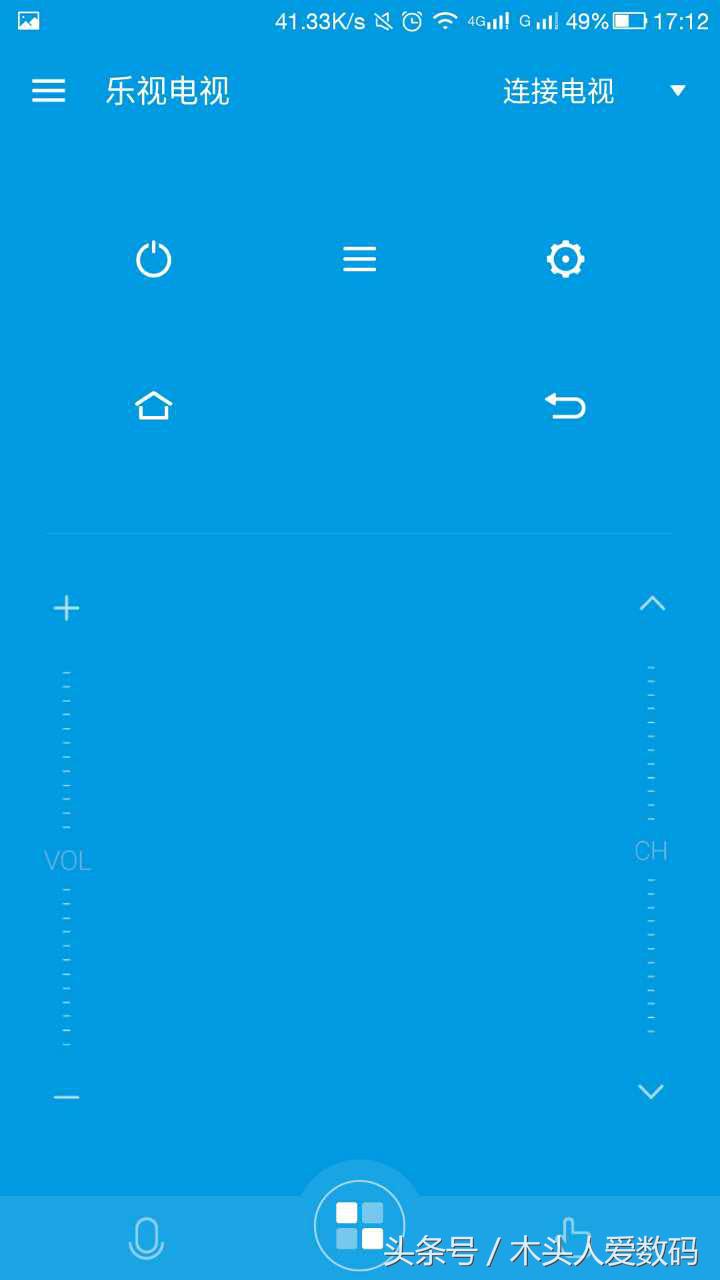Increase volume with plus button

(x=66, y=608)
